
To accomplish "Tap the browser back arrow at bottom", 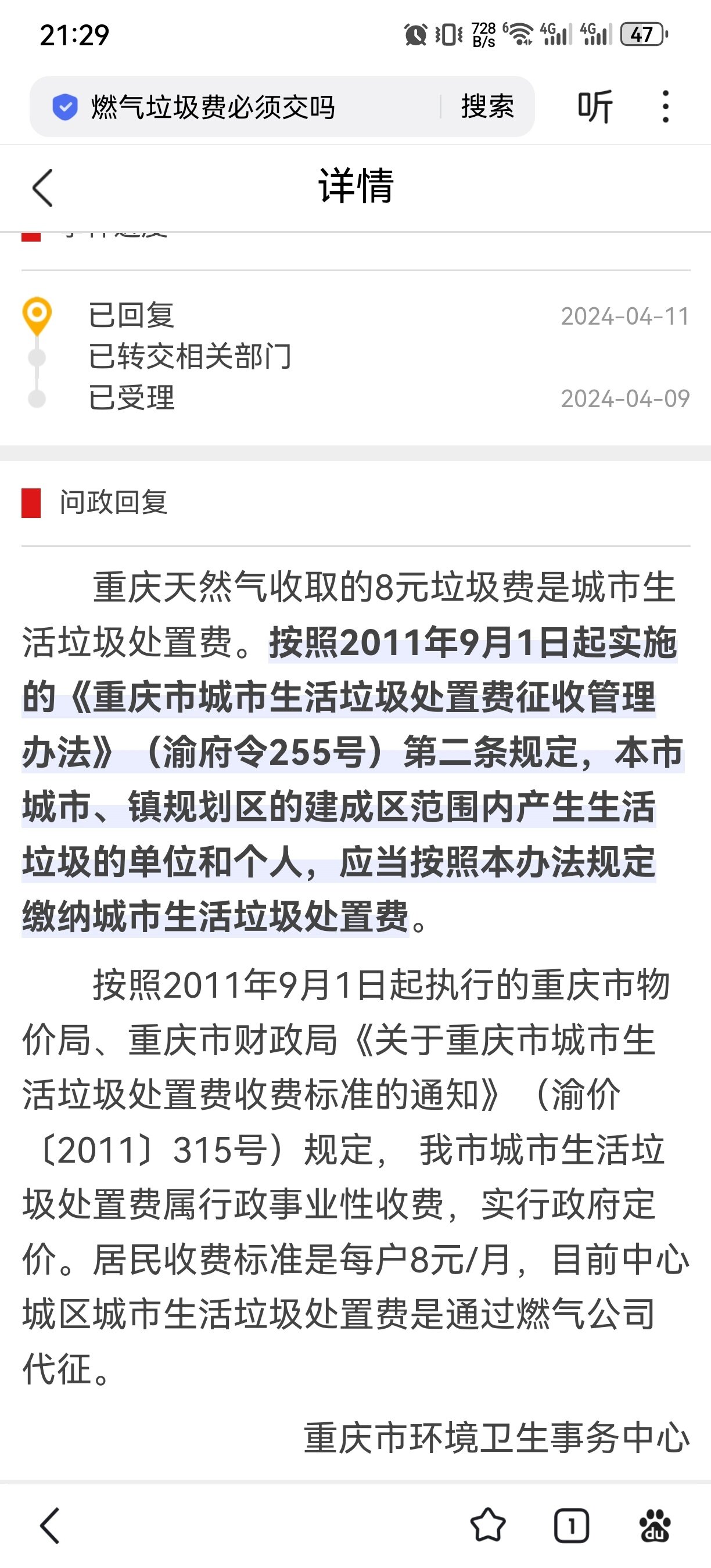I will point(50,1526).
